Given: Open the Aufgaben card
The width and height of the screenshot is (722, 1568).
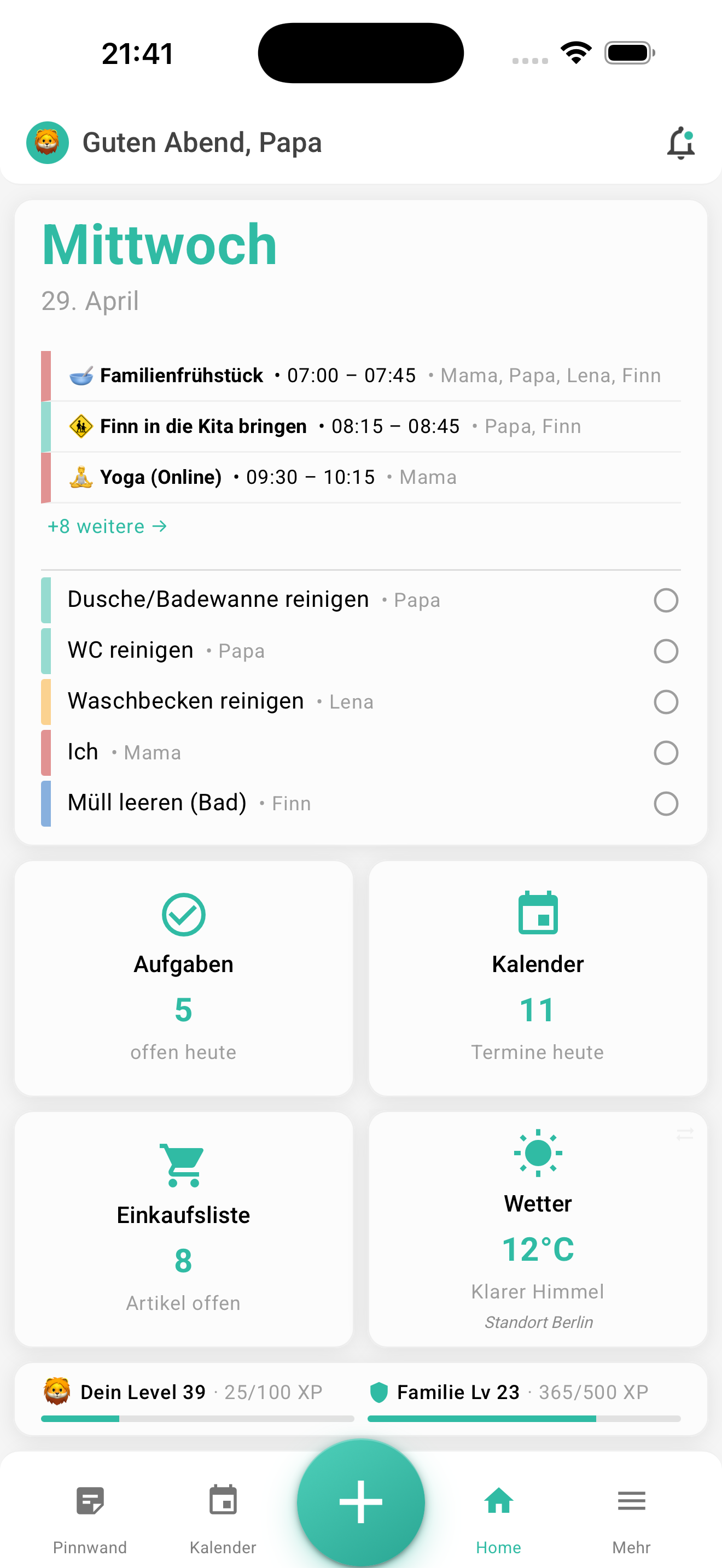Looking at the screenshot, I should 183,978.
